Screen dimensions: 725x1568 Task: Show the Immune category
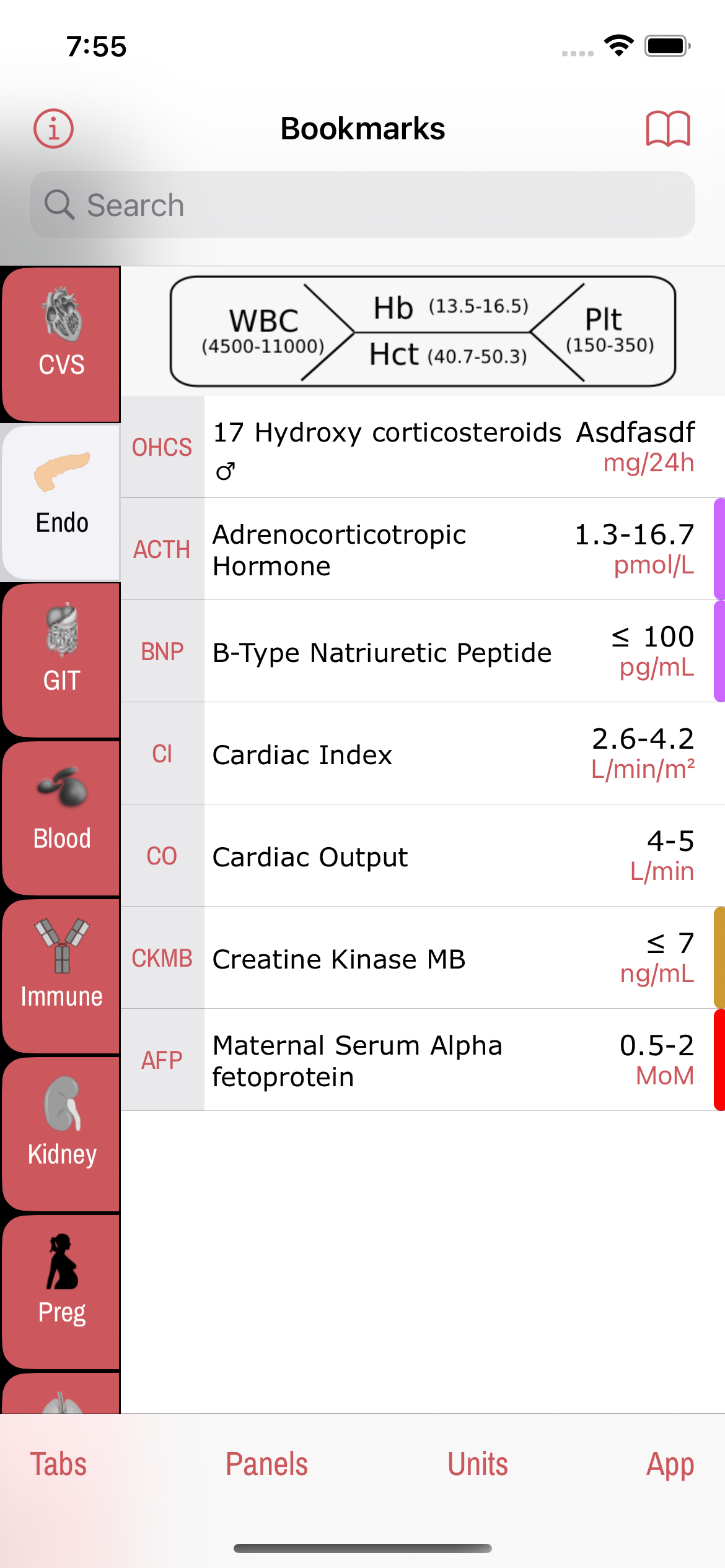coord(61,976)
